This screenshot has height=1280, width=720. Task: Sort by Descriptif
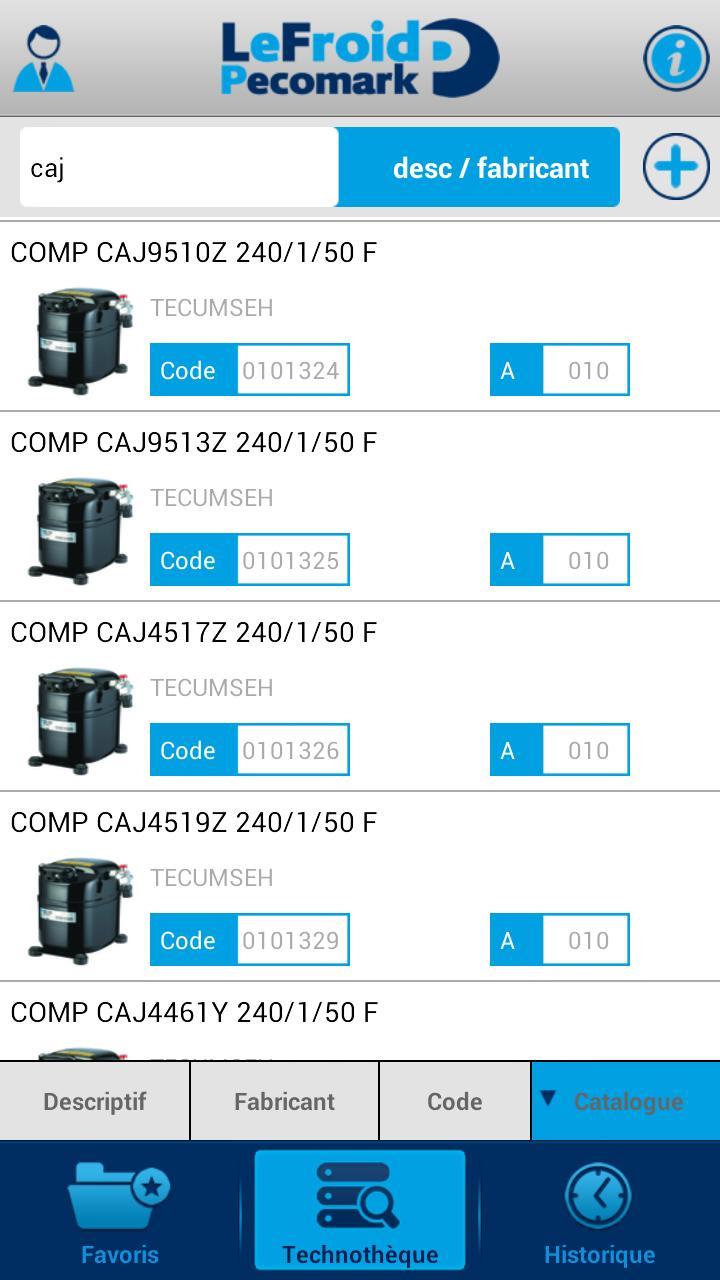pos(95,1101)
